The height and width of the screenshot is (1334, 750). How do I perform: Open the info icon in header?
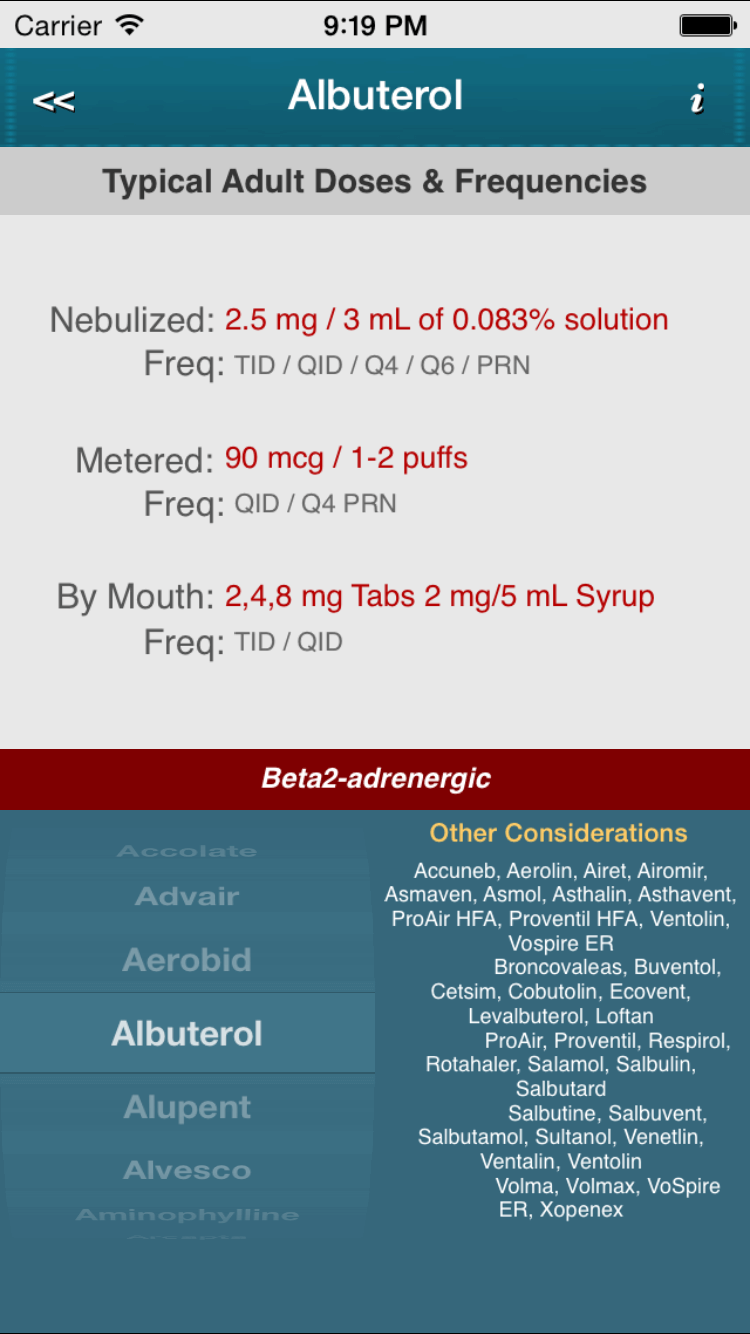pyautogui.click(x=697, y=99)
